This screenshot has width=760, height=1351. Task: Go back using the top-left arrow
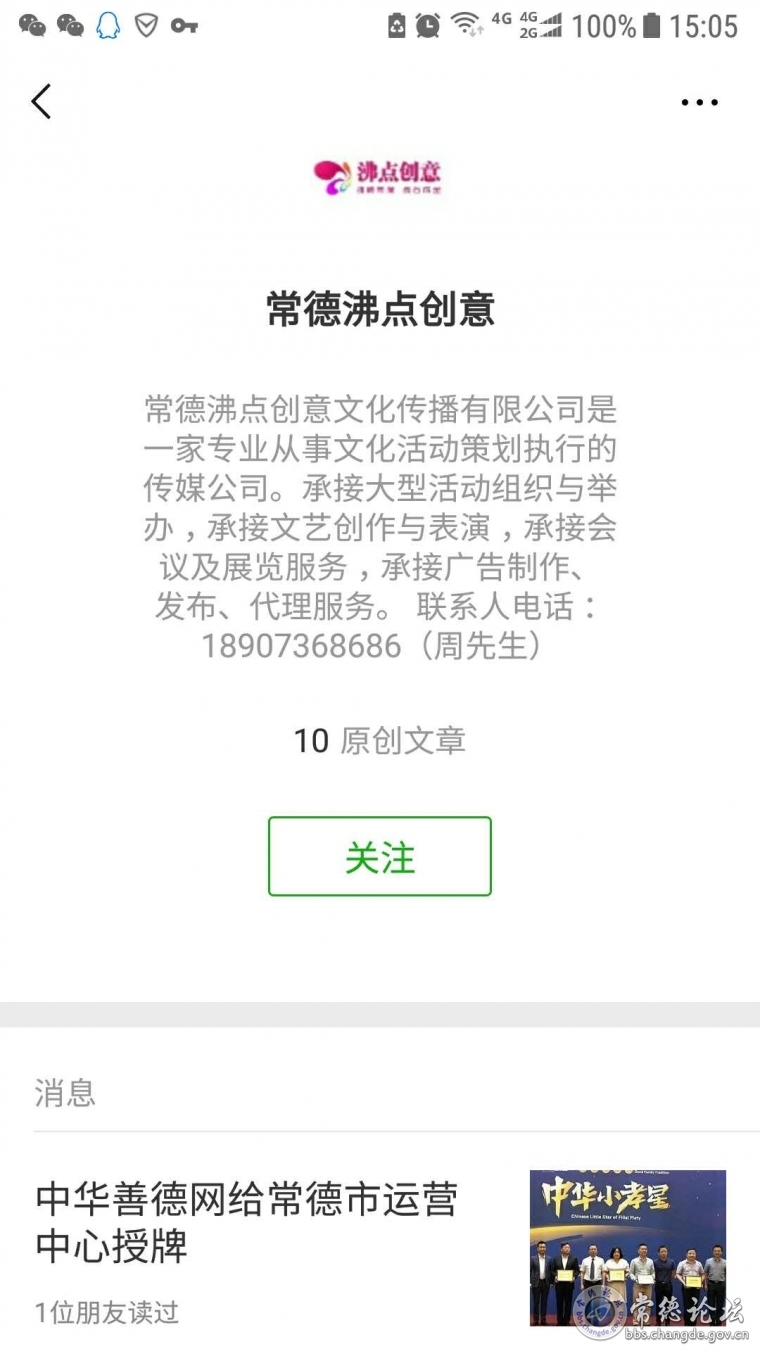pyautogui.click(x=41, y=102)
